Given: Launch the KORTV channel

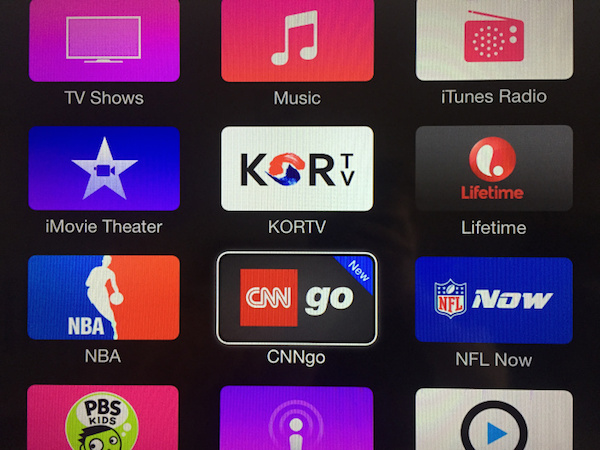Looking at the screenshot, I should (x=297, y=168).
